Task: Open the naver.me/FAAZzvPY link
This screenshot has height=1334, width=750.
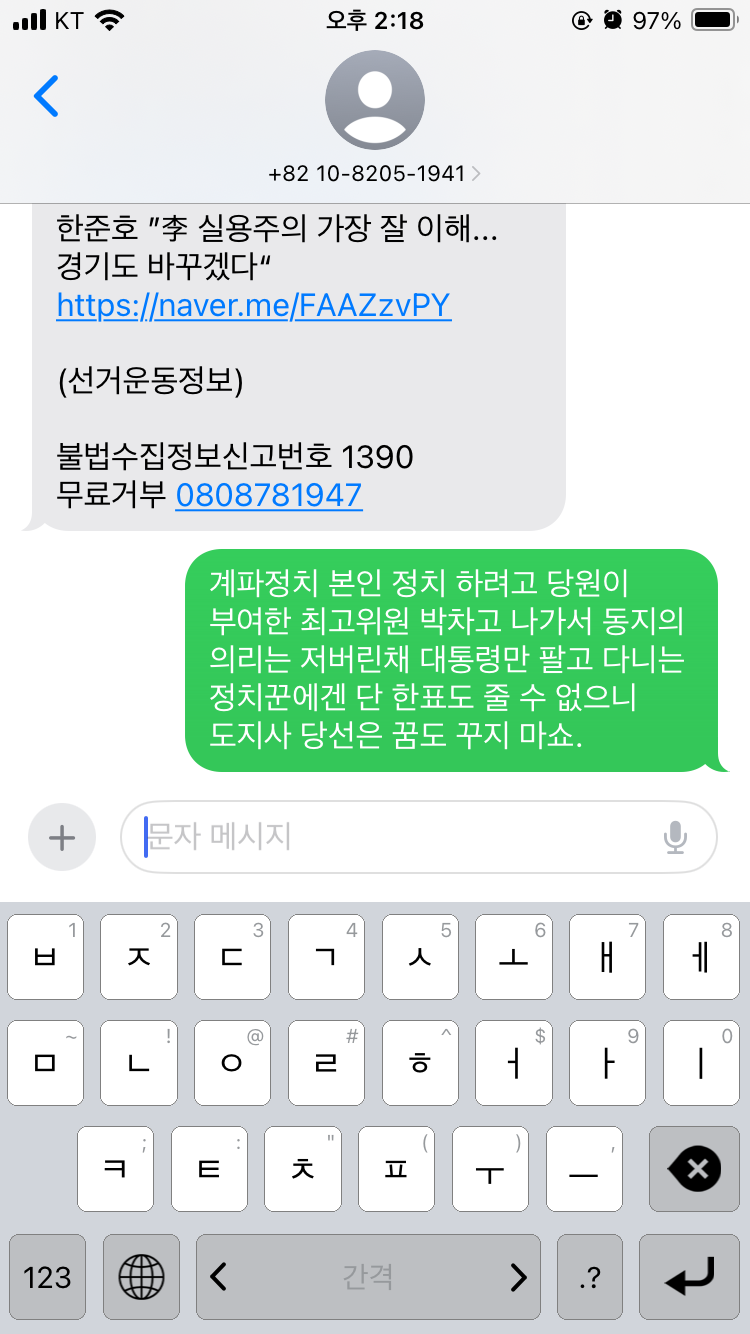Action: 254,305
